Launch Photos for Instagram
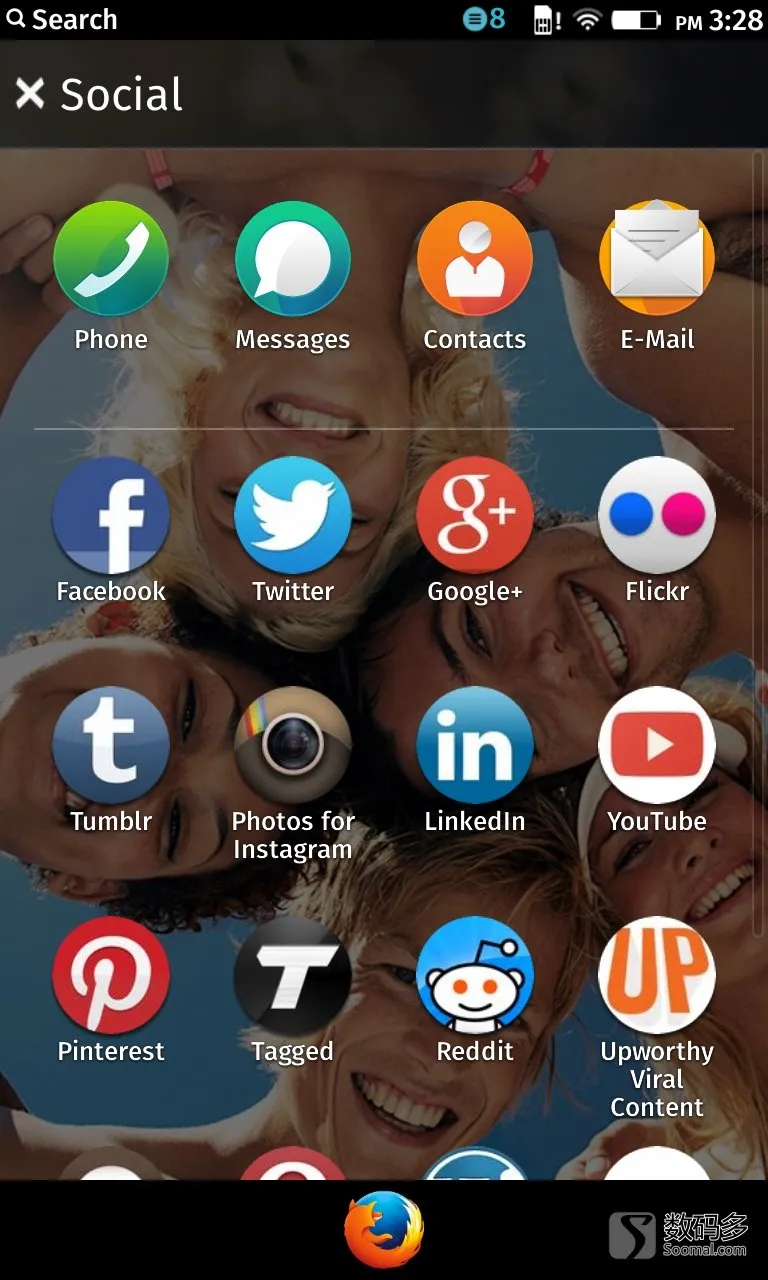The image size is (768, 1280). 293,745
